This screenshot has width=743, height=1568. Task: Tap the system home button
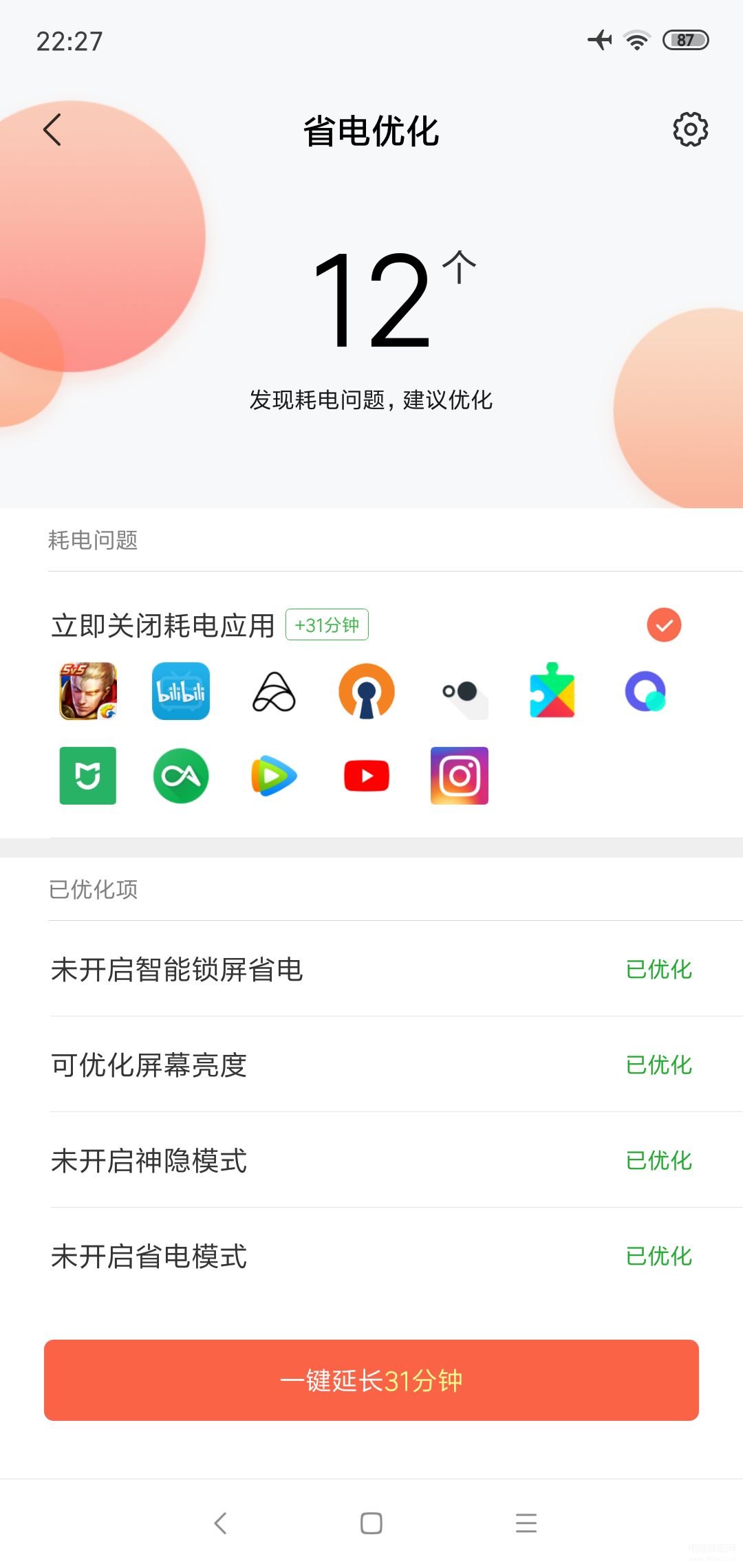coord(371,1523)
